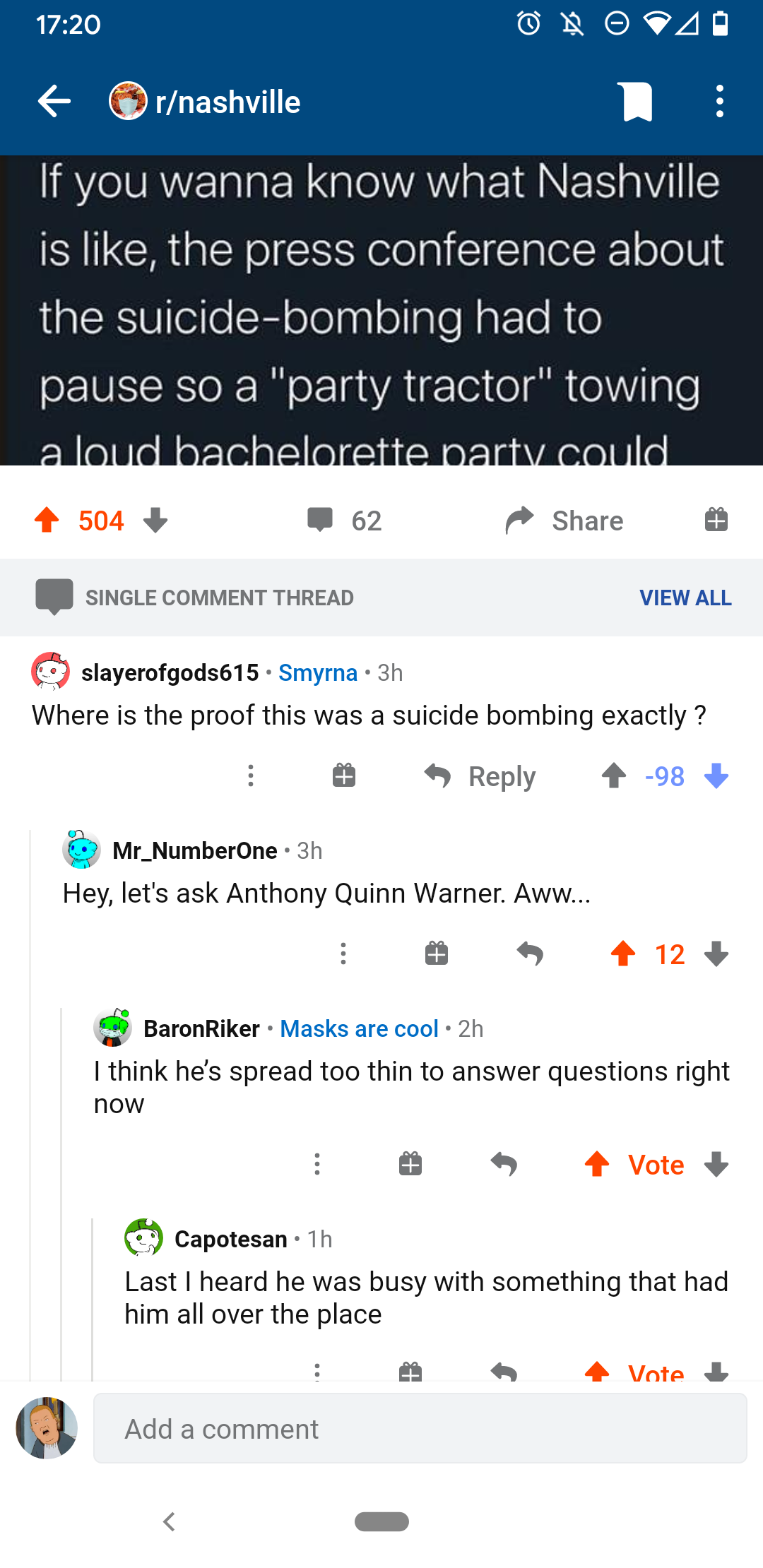Open the 62 comments

point(345,521)
